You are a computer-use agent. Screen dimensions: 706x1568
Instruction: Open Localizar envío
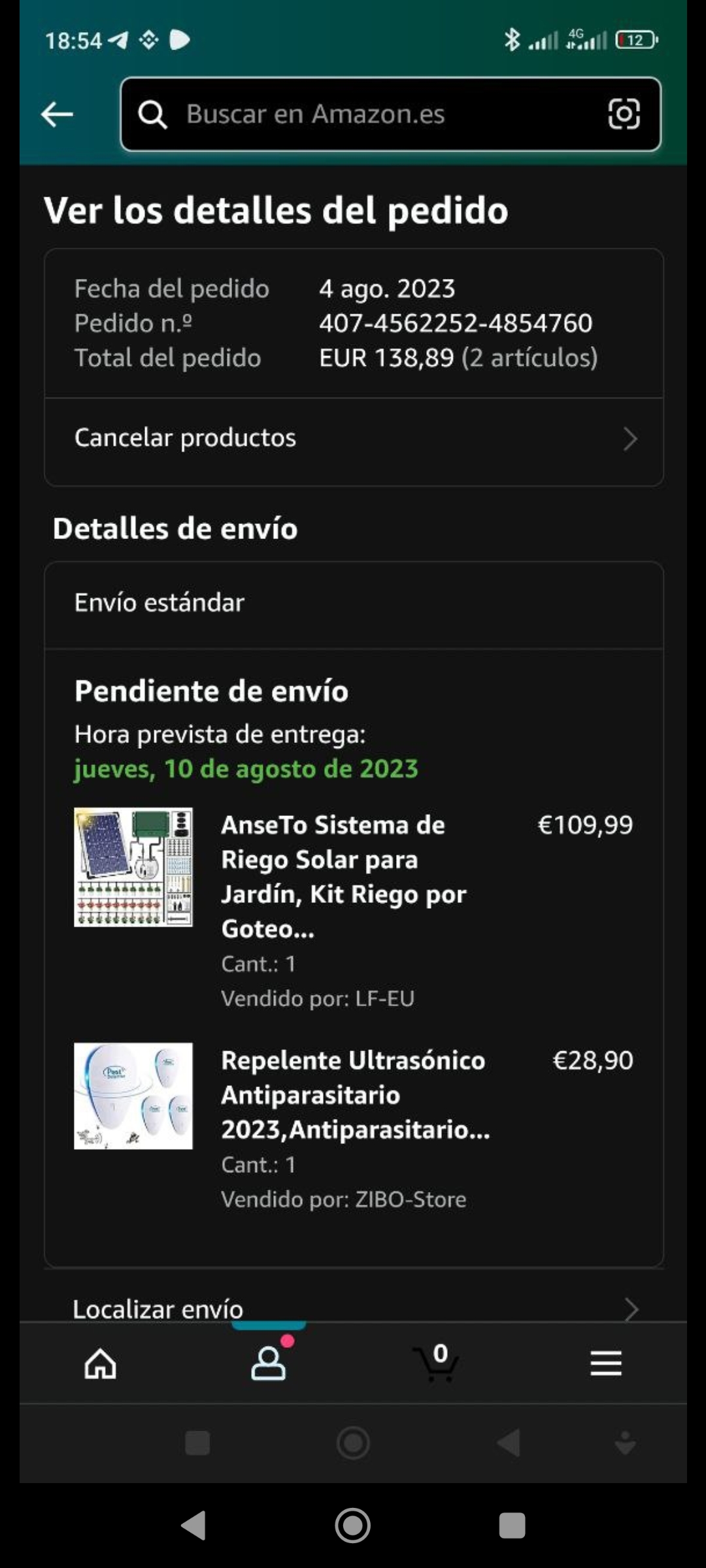pos(353,1309)
